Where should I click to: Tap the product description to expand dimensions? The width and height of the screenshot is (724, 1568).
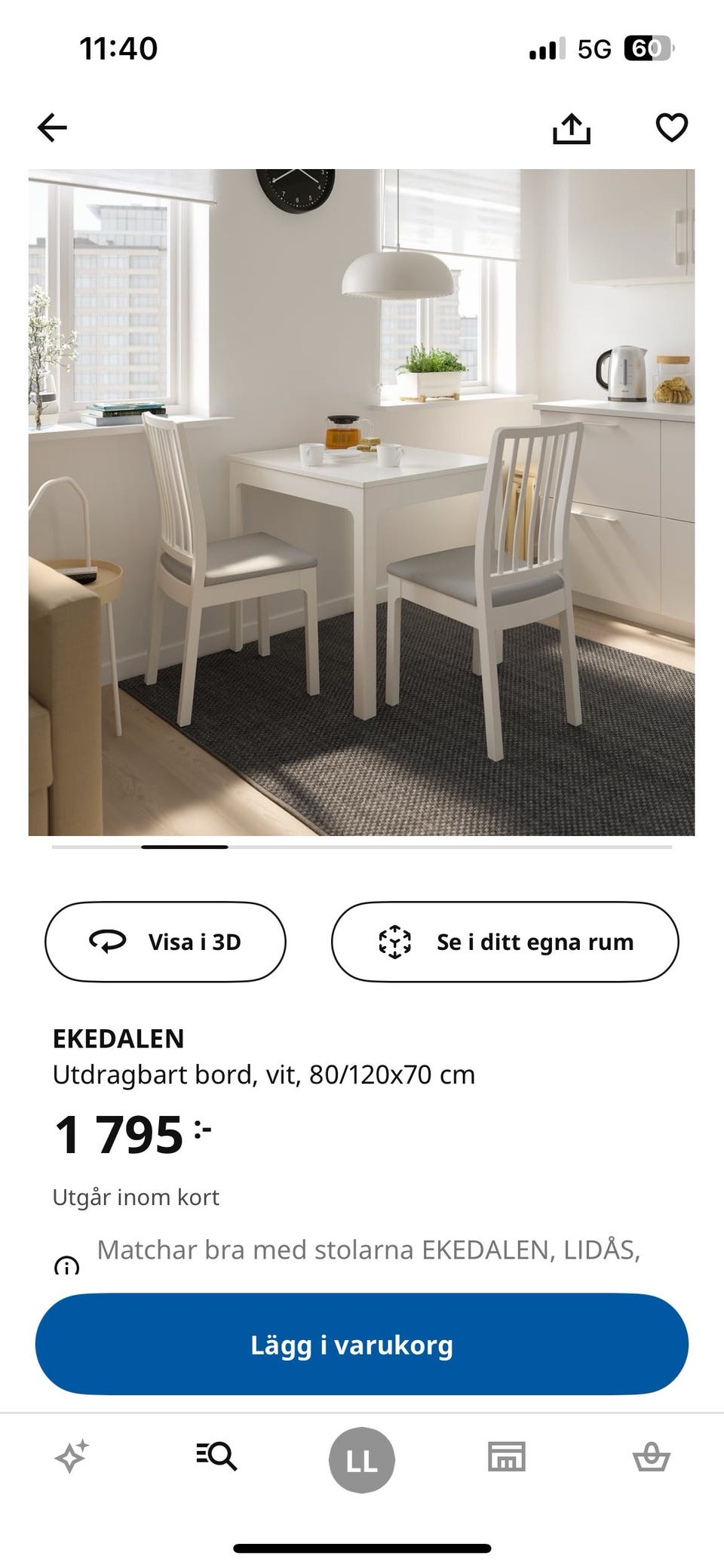point(264,1075)
